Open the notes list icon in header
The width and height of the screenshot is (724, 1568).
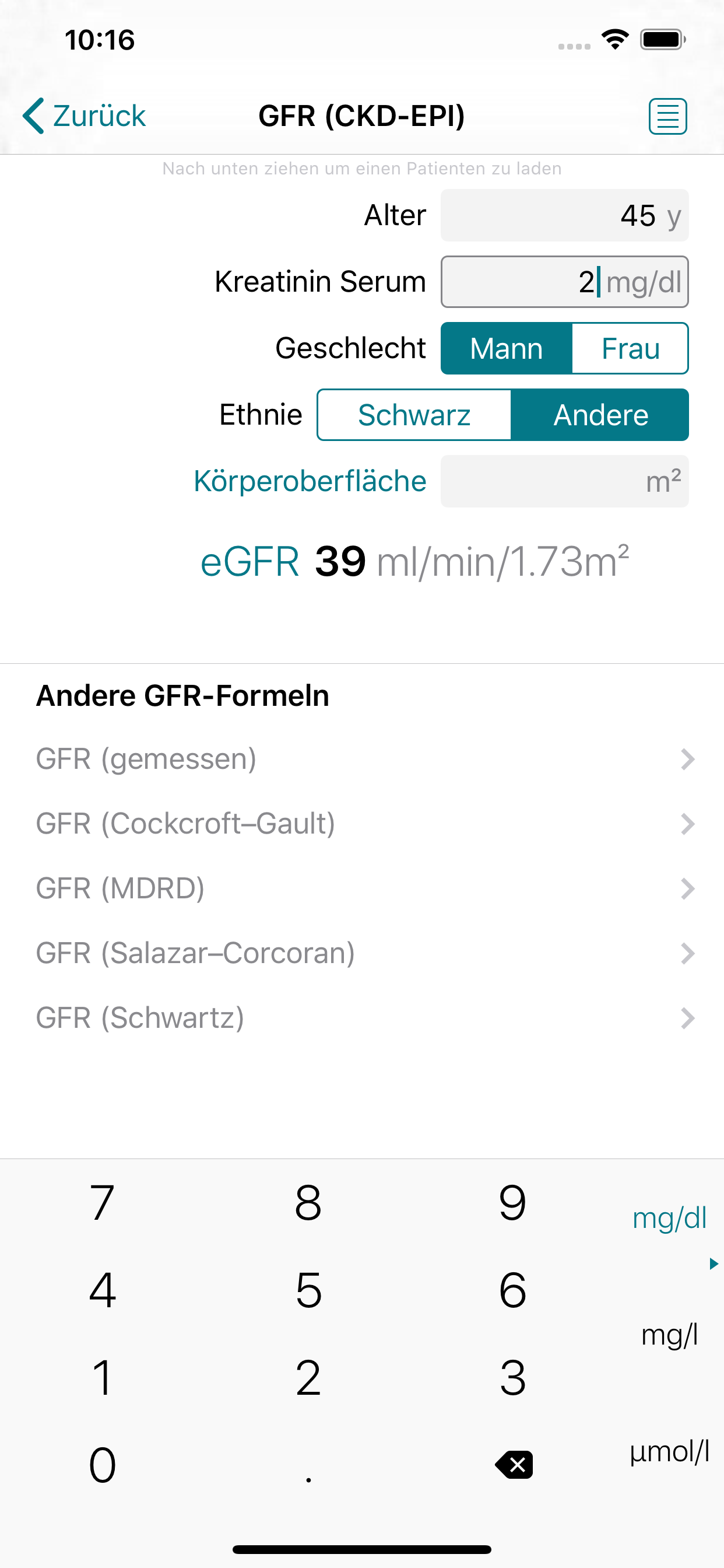click(667, 116)
